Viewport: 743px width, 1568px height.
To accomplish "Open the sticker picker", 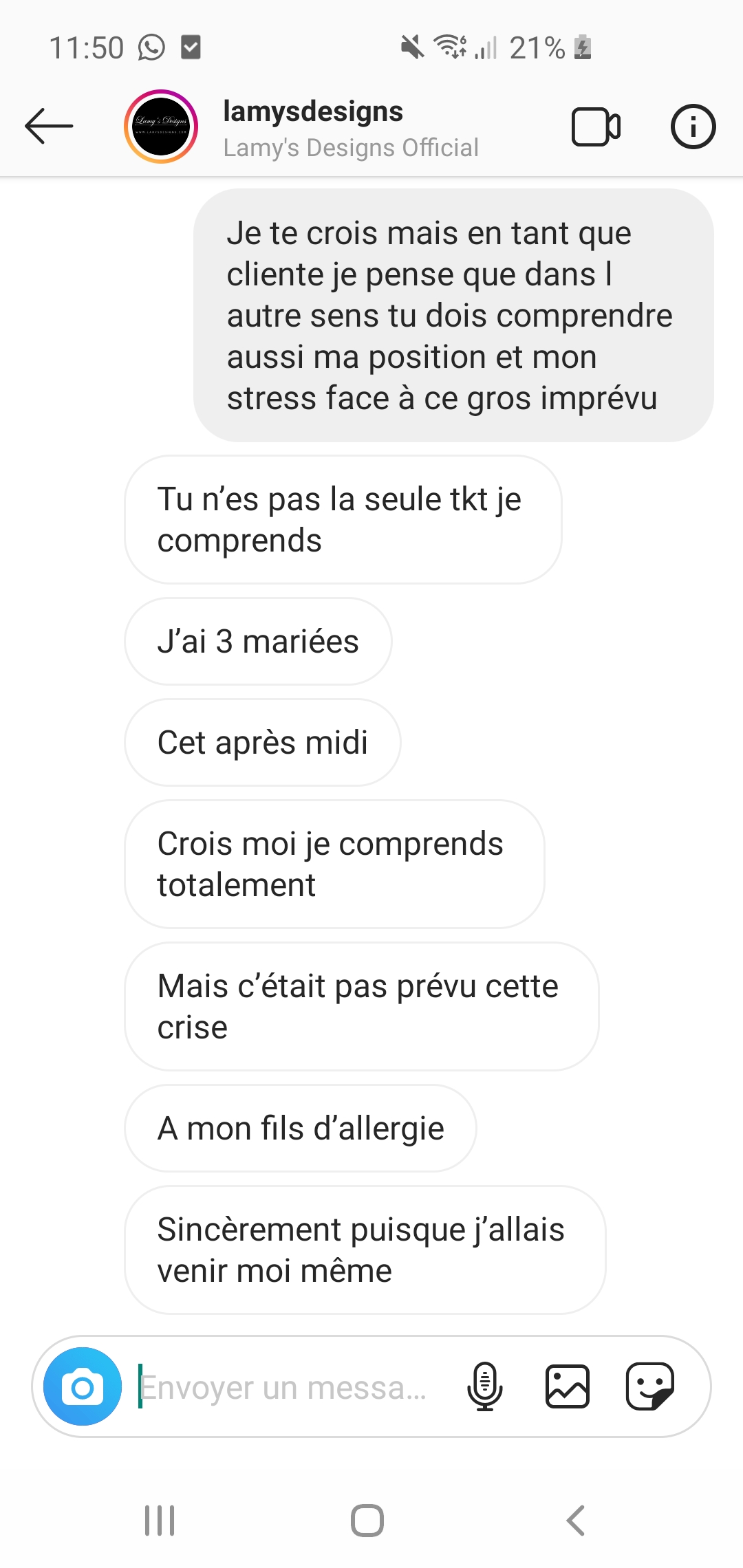I will pos(650,1386).
